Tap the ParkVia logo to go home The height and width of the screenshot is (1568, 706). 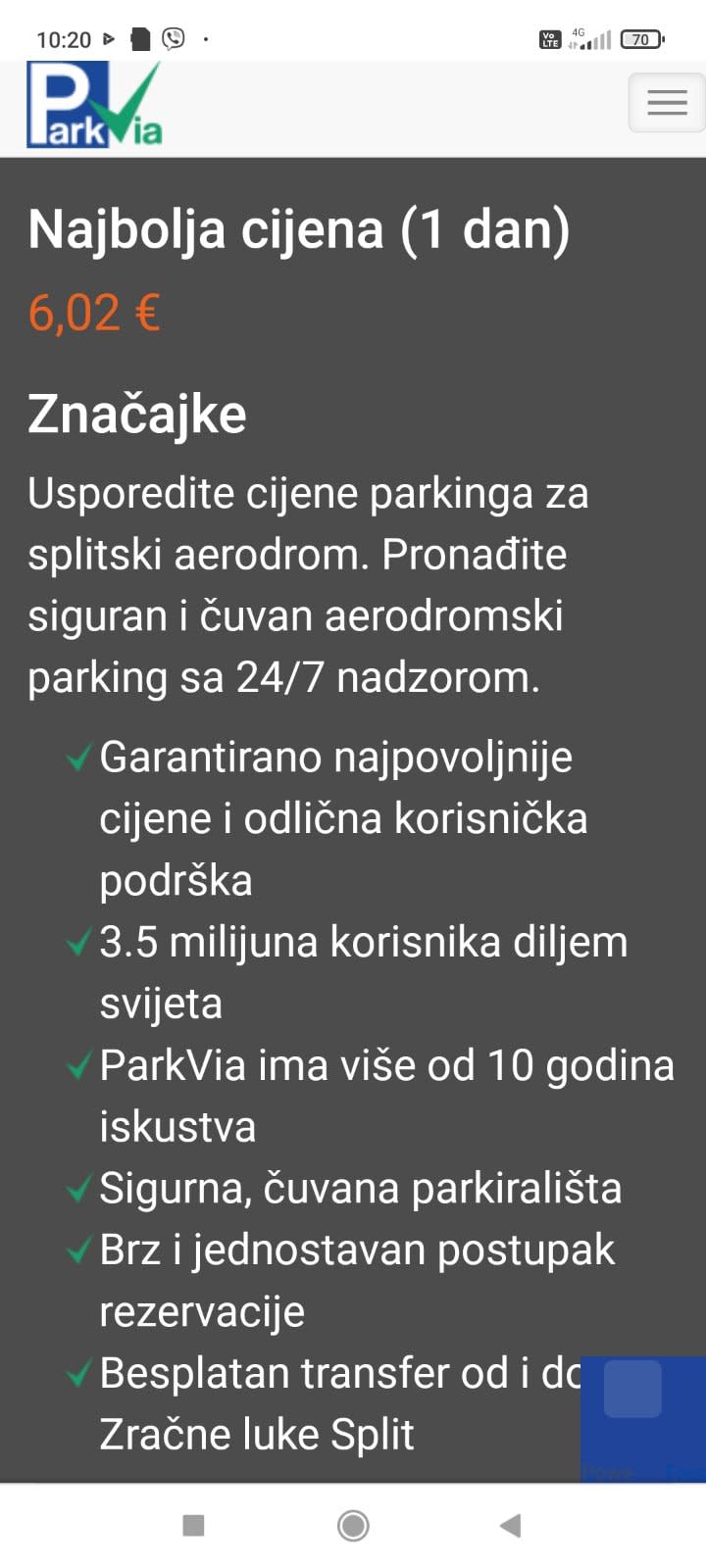[94, 106]
